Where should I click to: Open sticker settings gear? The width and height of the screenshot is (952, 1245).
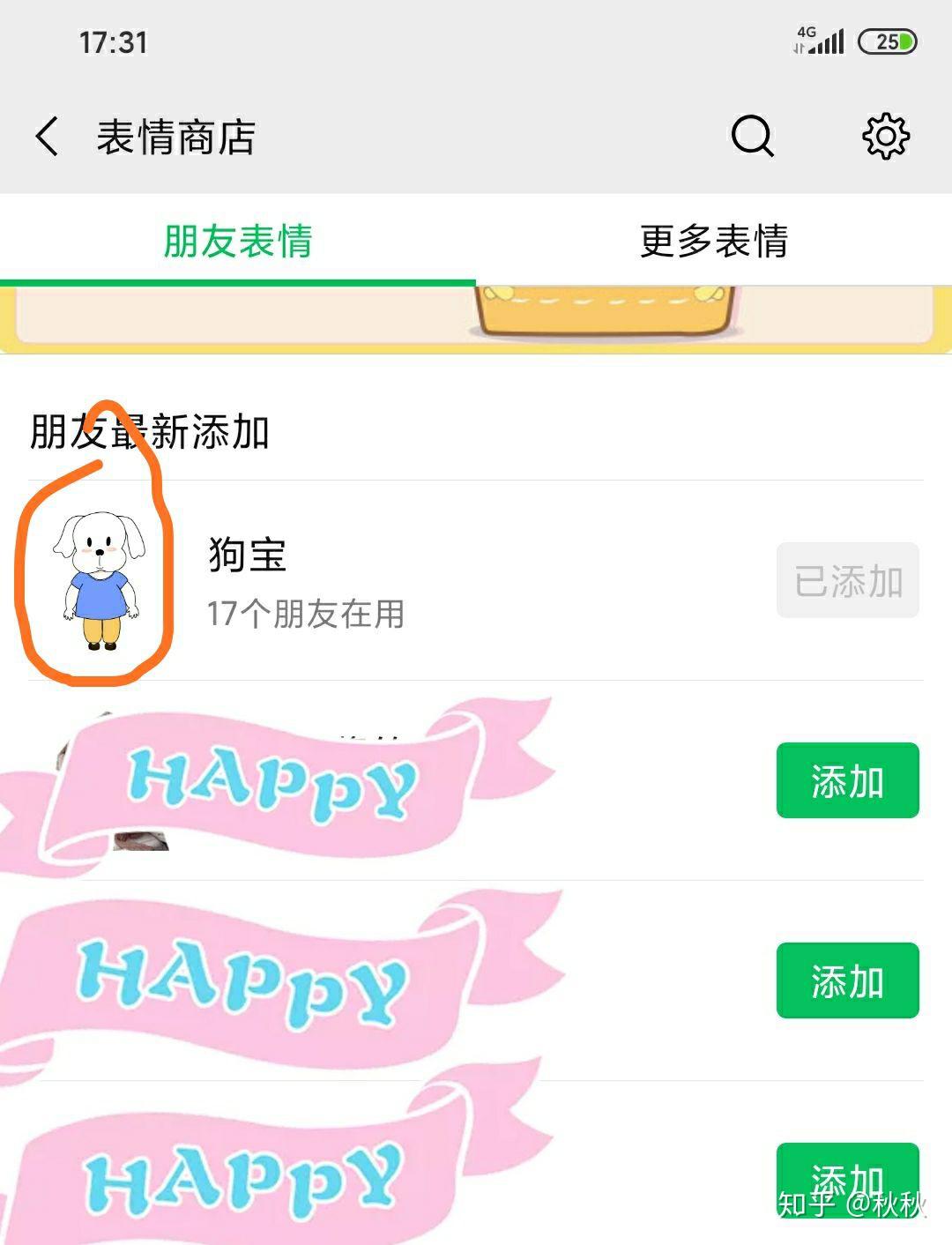click(x=885, y=137)
